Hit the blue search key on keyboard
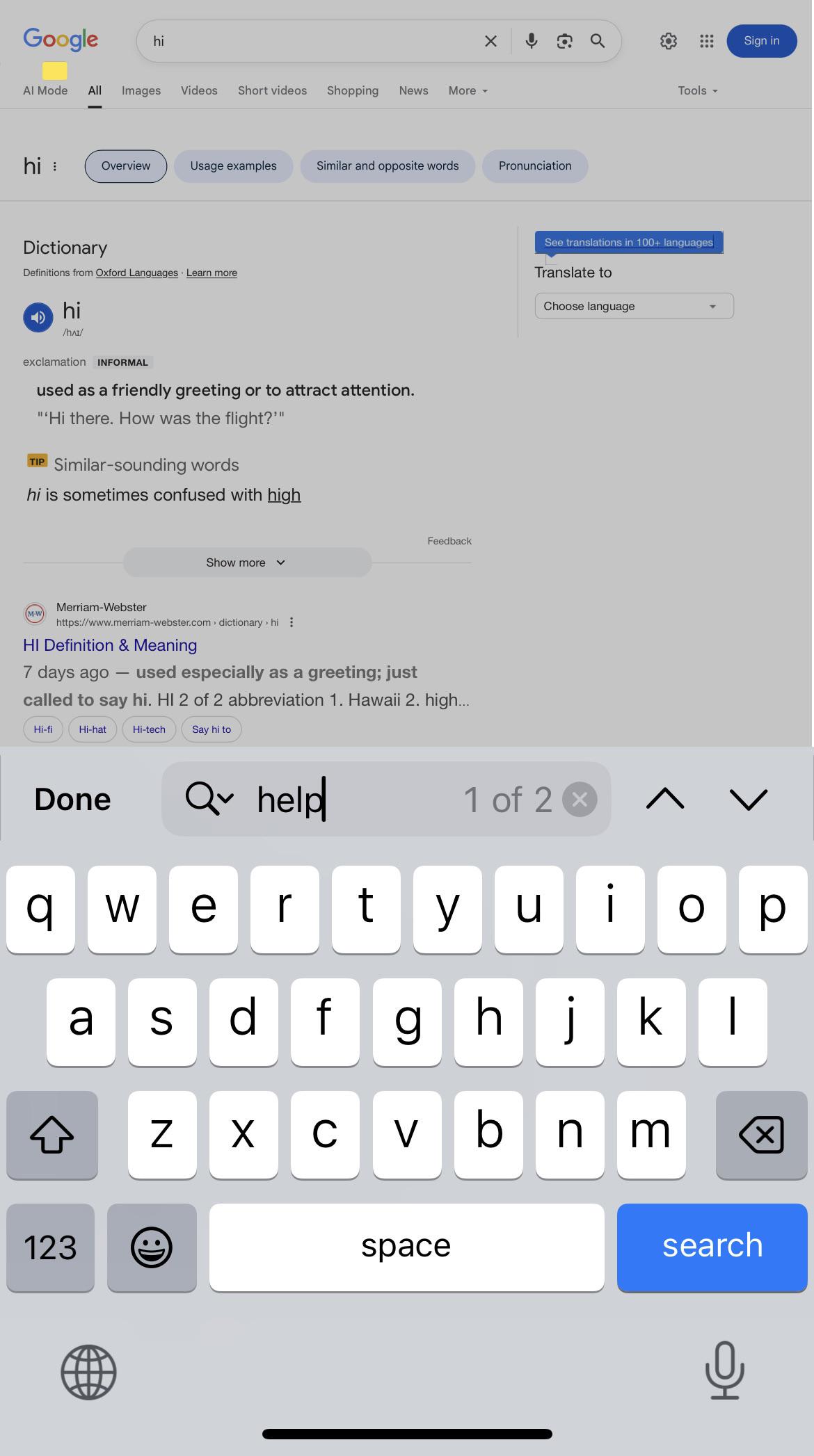This screenshot has height=1456, width=814. pos(712,1247)
